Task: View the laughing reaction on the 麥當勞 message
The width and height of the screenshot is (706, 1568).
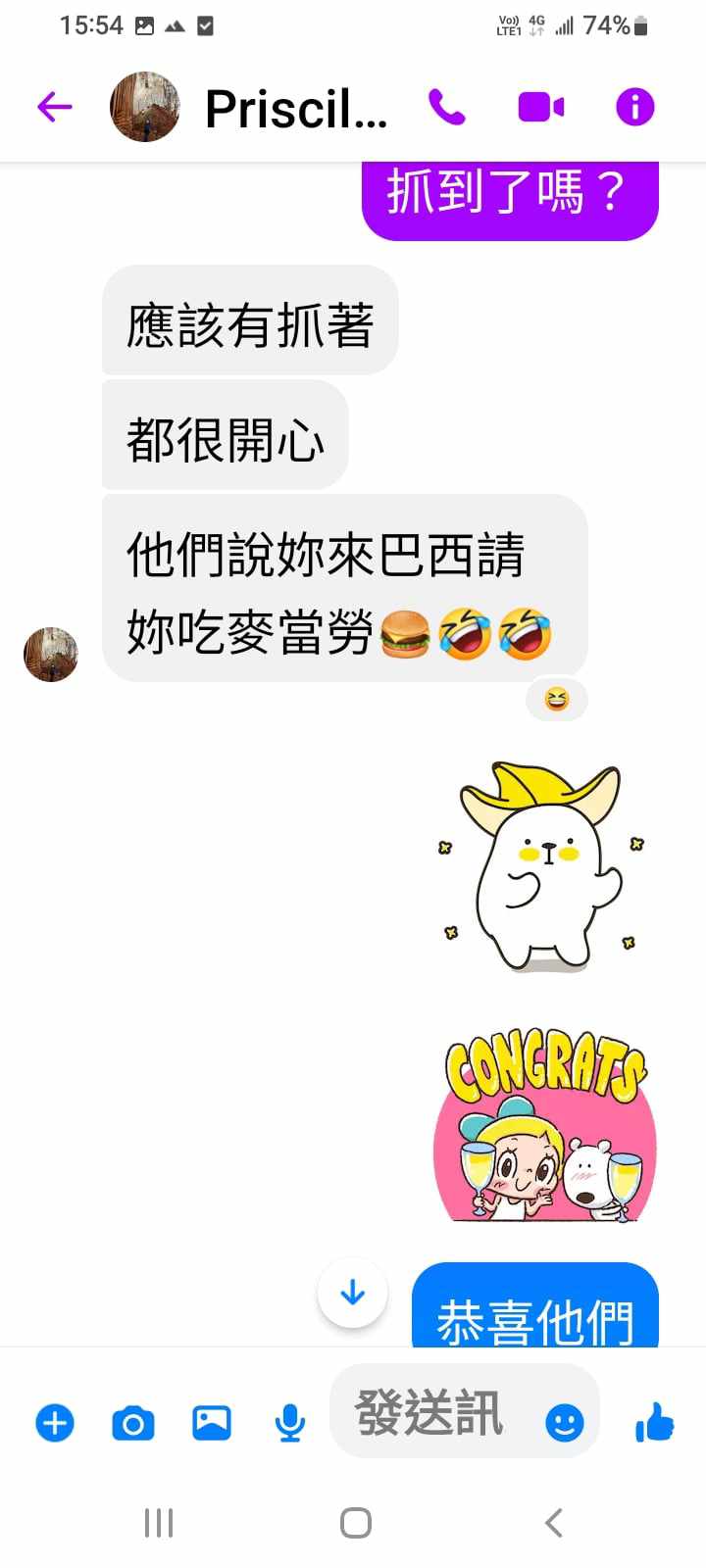Action: point(557,700)
